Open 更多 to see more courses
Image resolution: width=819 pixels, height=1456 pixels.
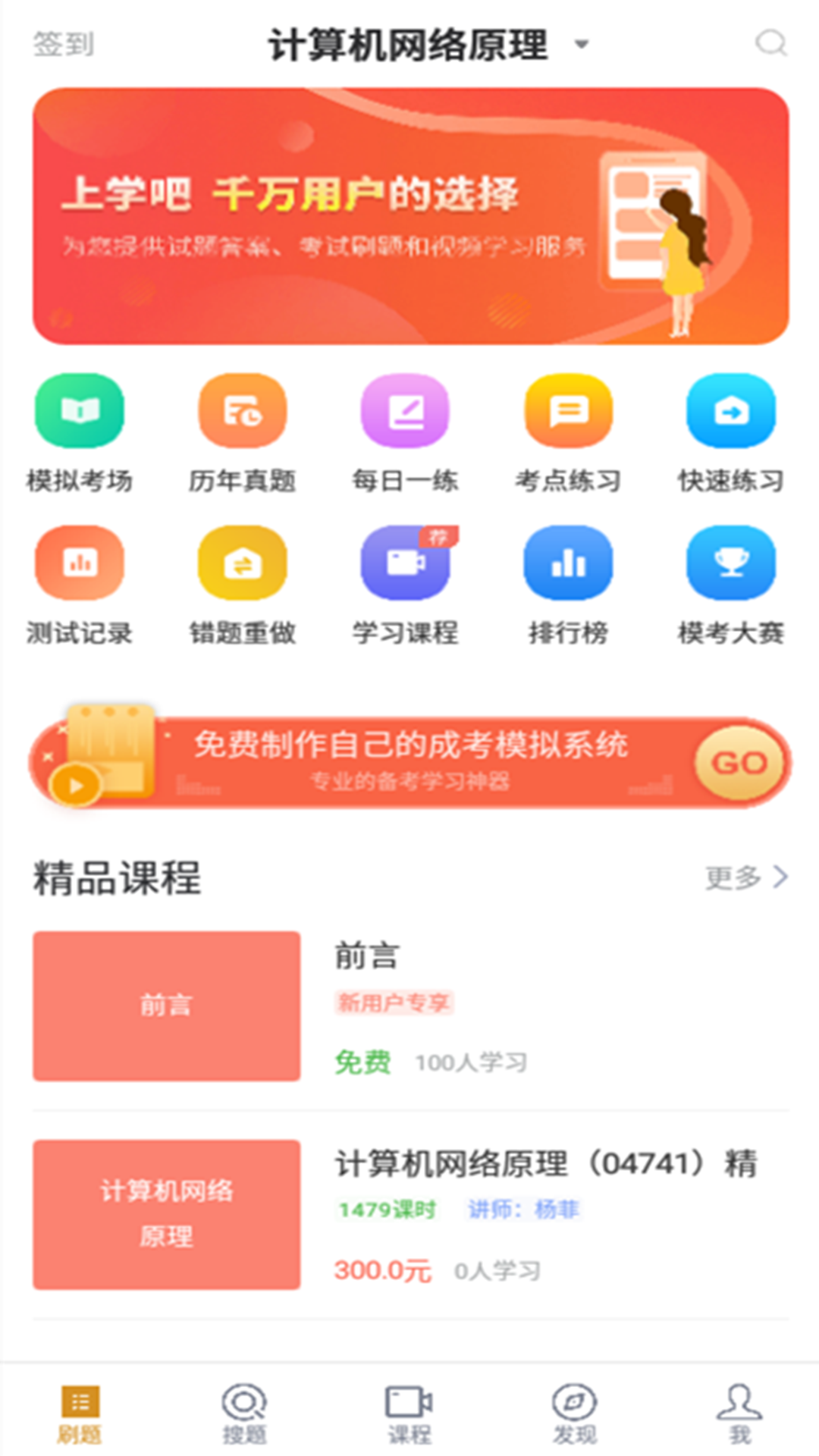(747, 877)
